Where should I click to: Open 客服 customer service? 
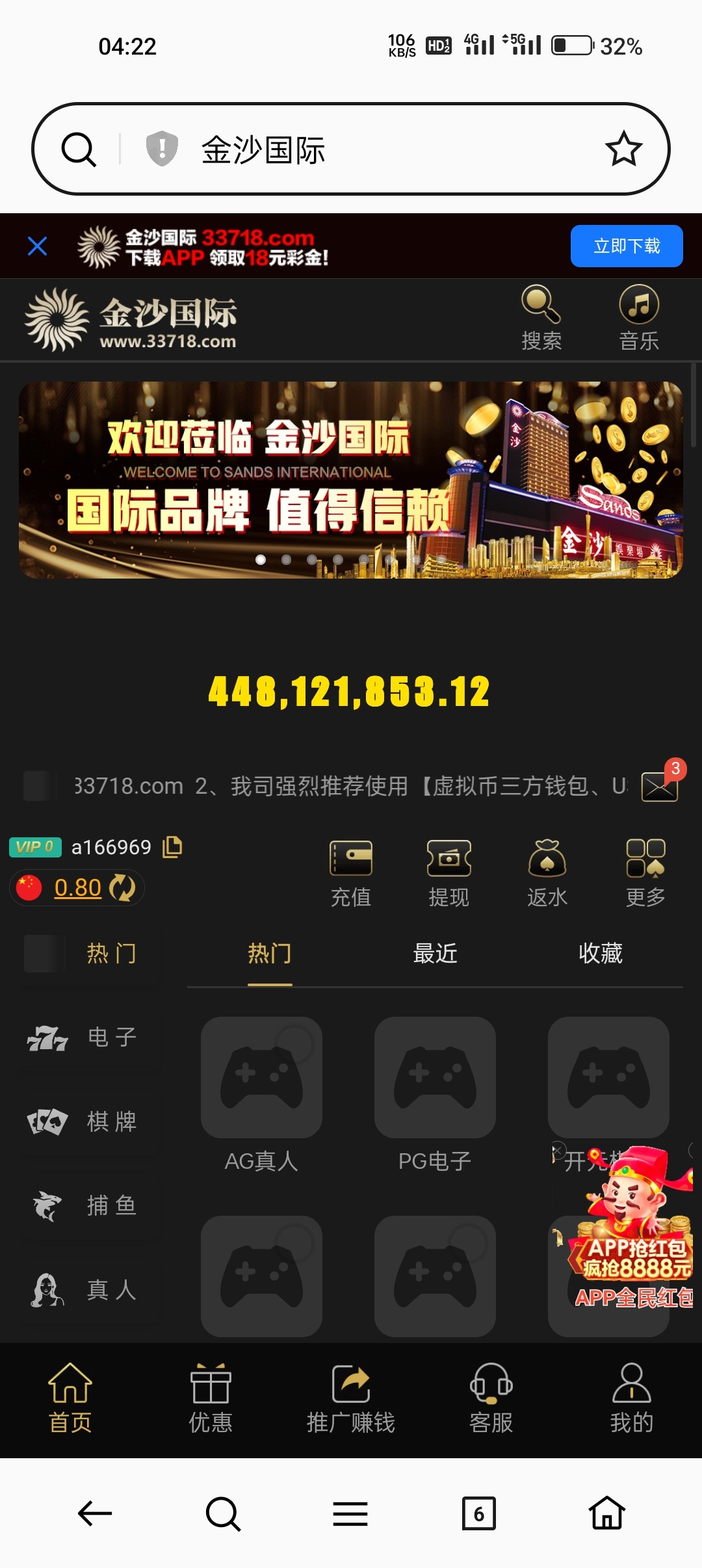coord(491,1399)
